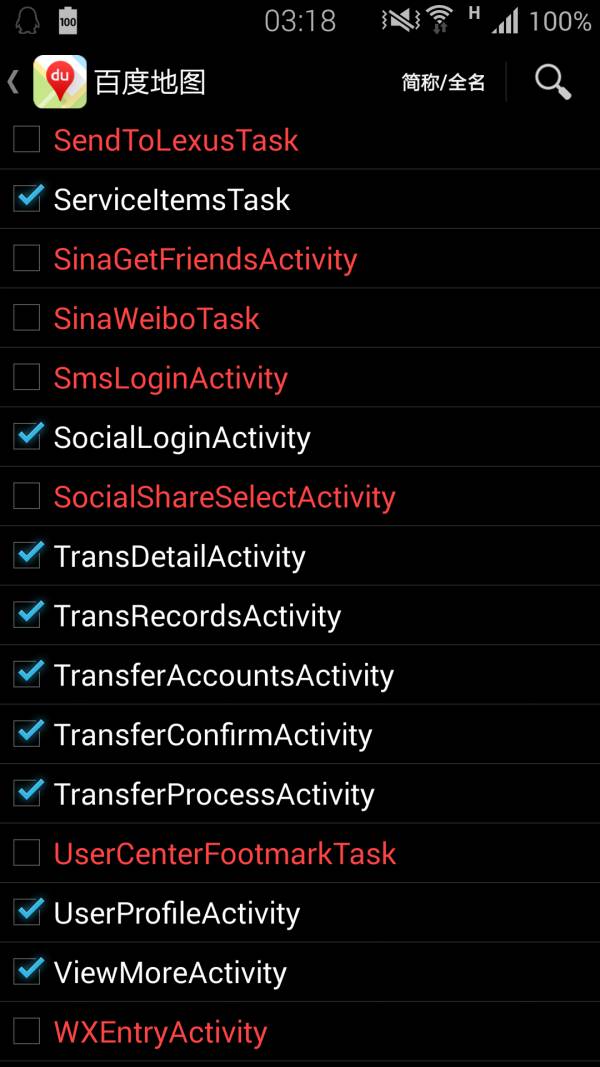Screen dimensions: 600x1067
Task: Check UserCenterFootmarkTask
Action: point(27,853)
